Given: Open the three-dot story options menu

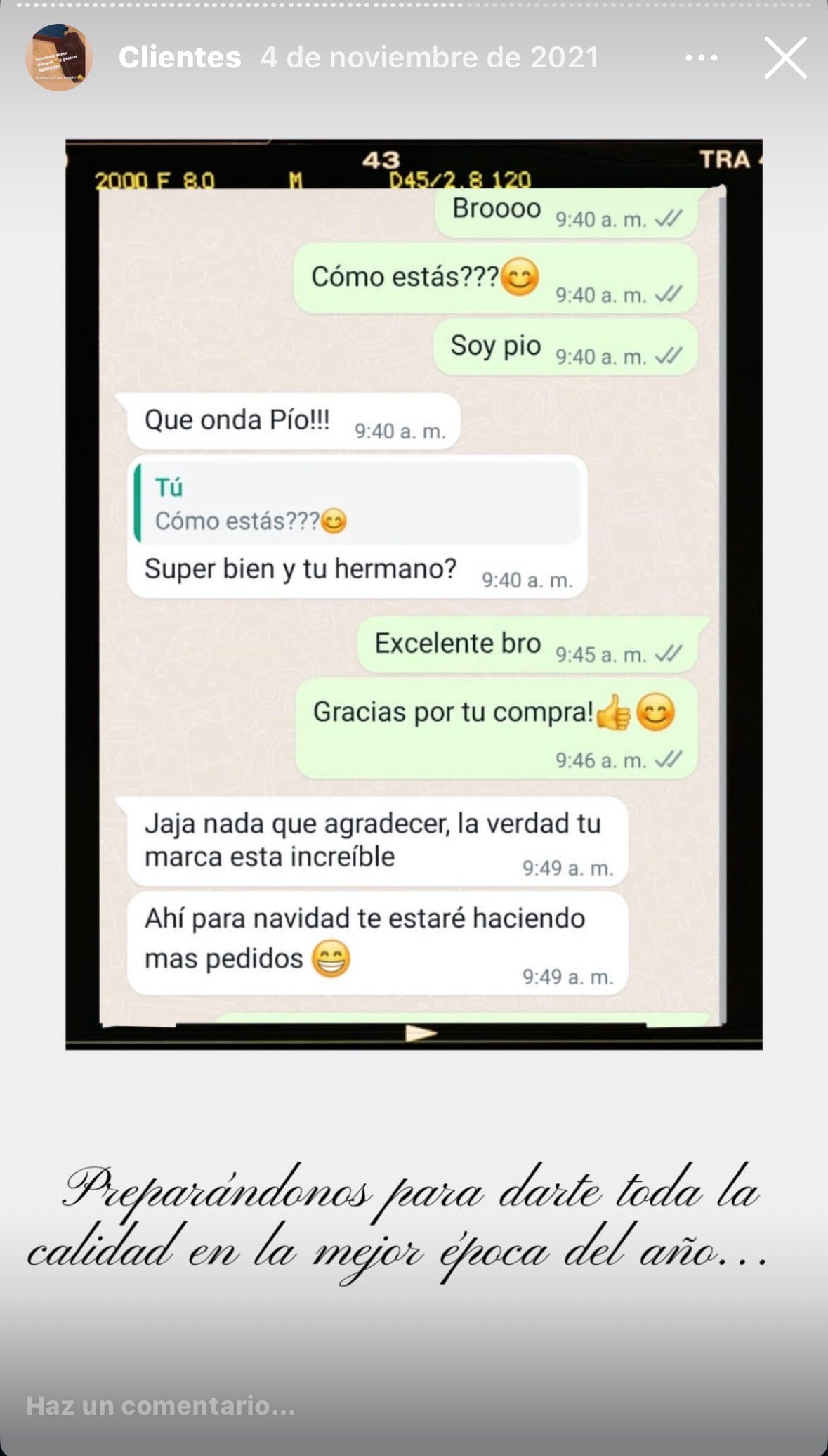Looking at the screenshot, I should [701, 58].
